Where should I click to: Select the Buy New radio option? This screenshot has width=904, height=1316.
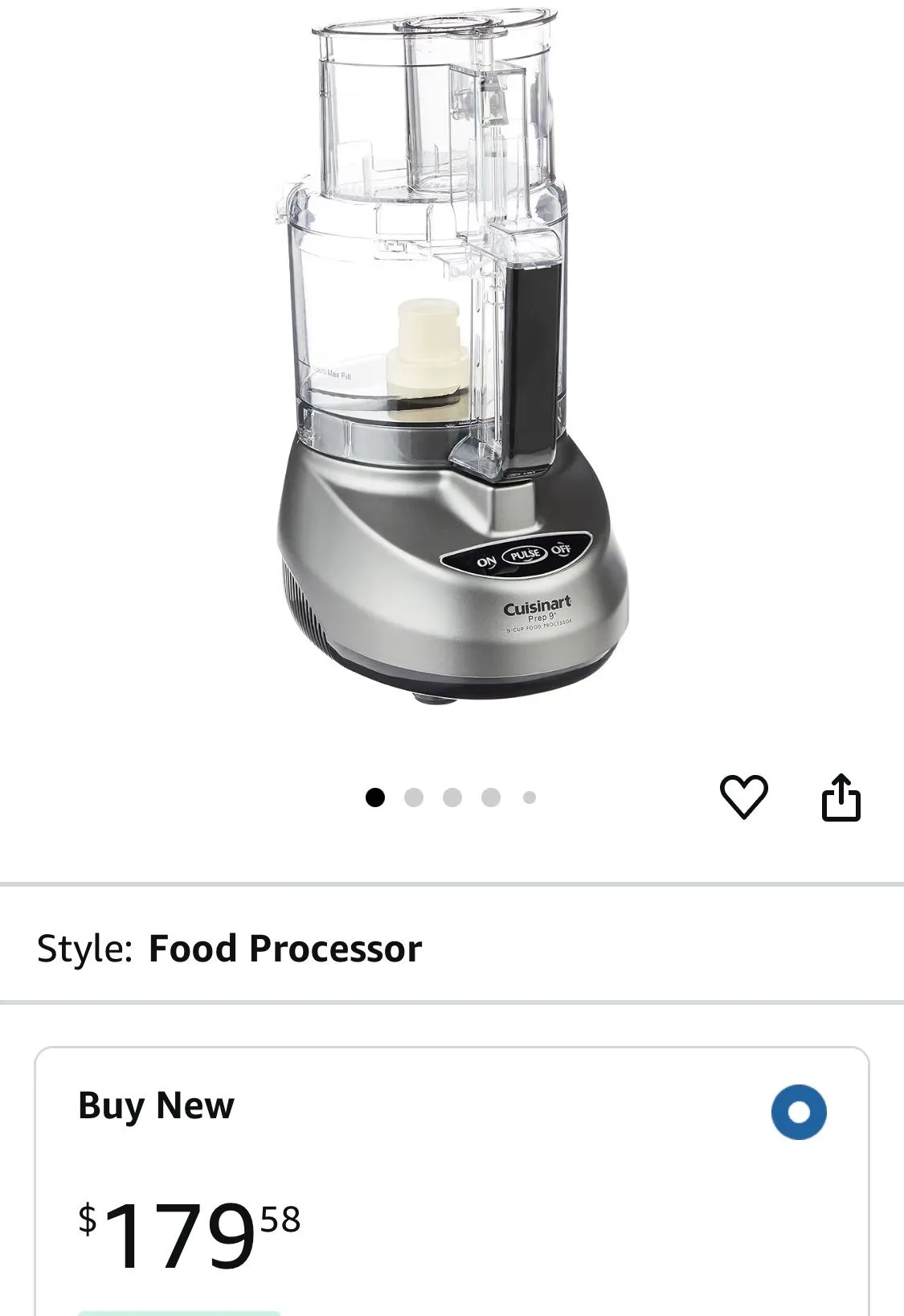tap(798, 1112)
